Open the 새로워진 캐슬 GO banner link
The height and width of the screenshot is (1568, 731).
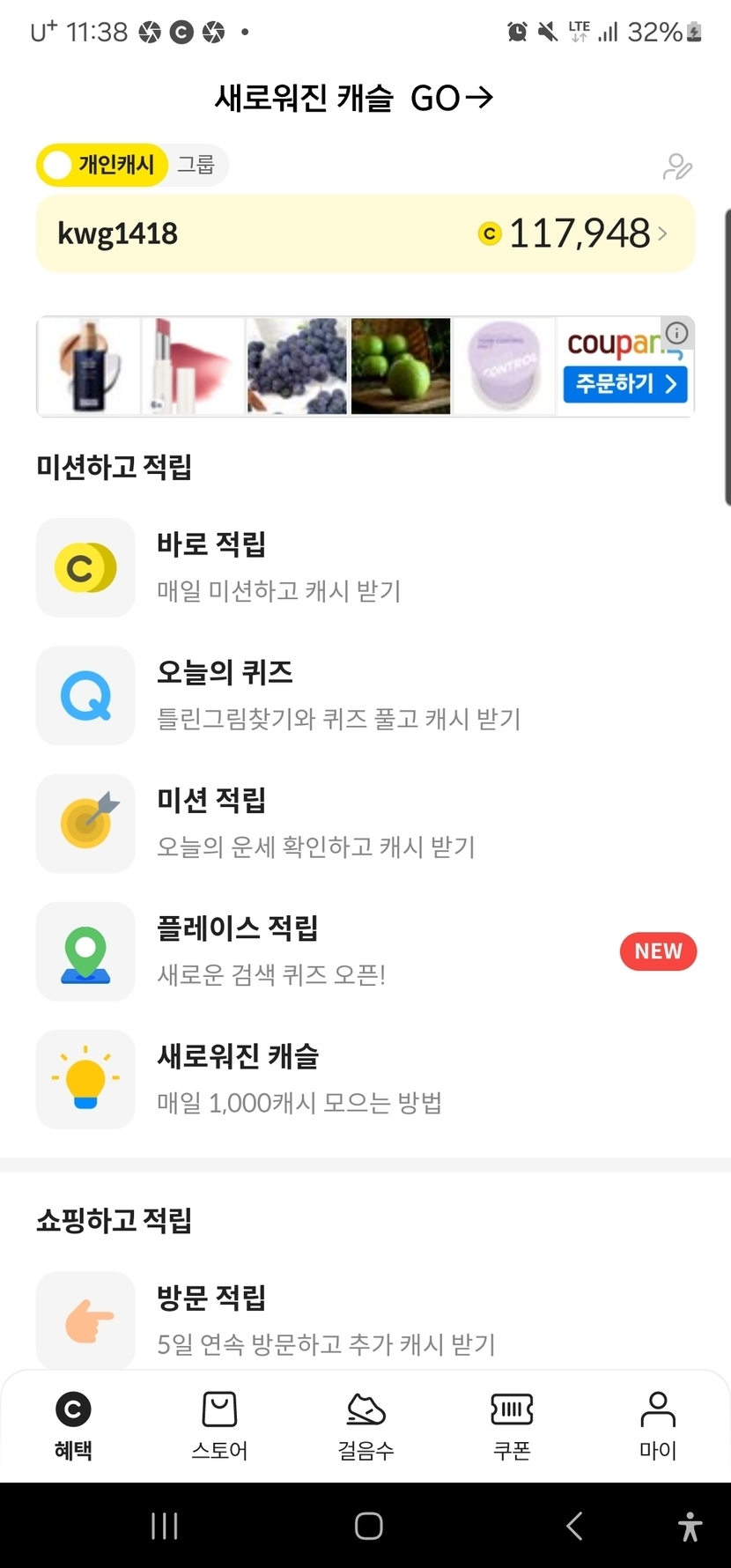coord(353,98)
